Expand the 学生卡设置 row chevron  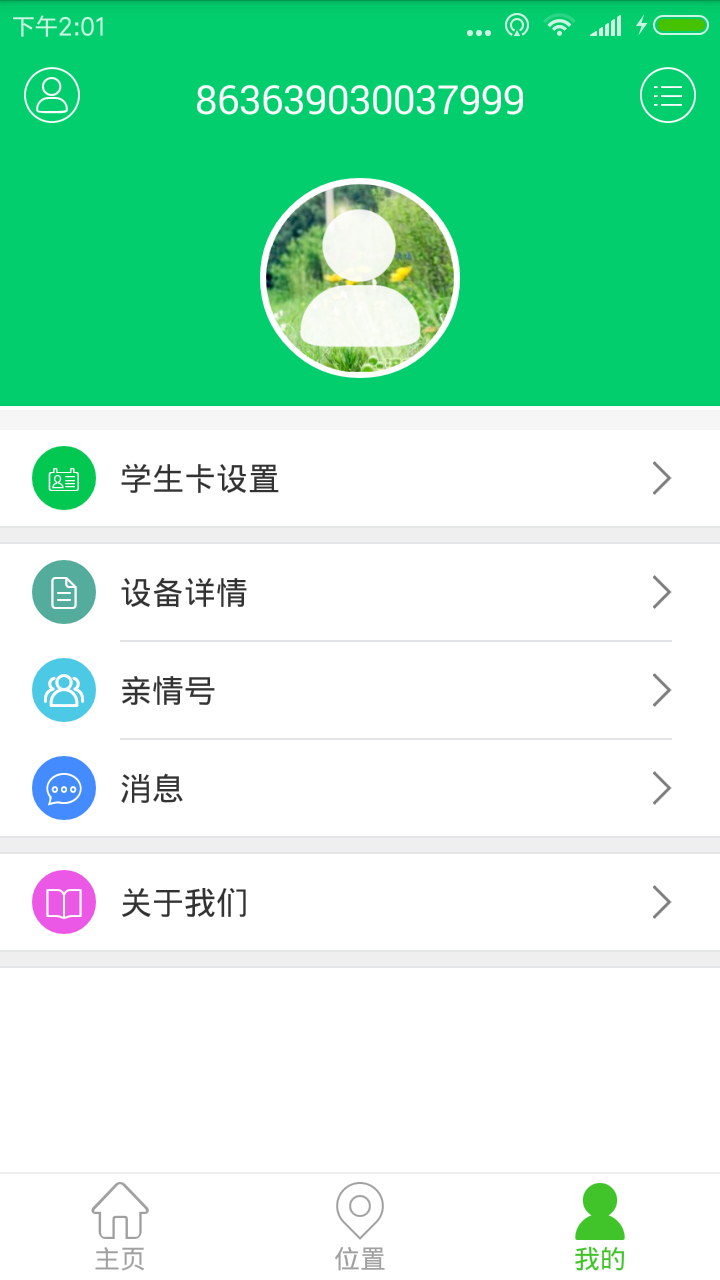661,478
